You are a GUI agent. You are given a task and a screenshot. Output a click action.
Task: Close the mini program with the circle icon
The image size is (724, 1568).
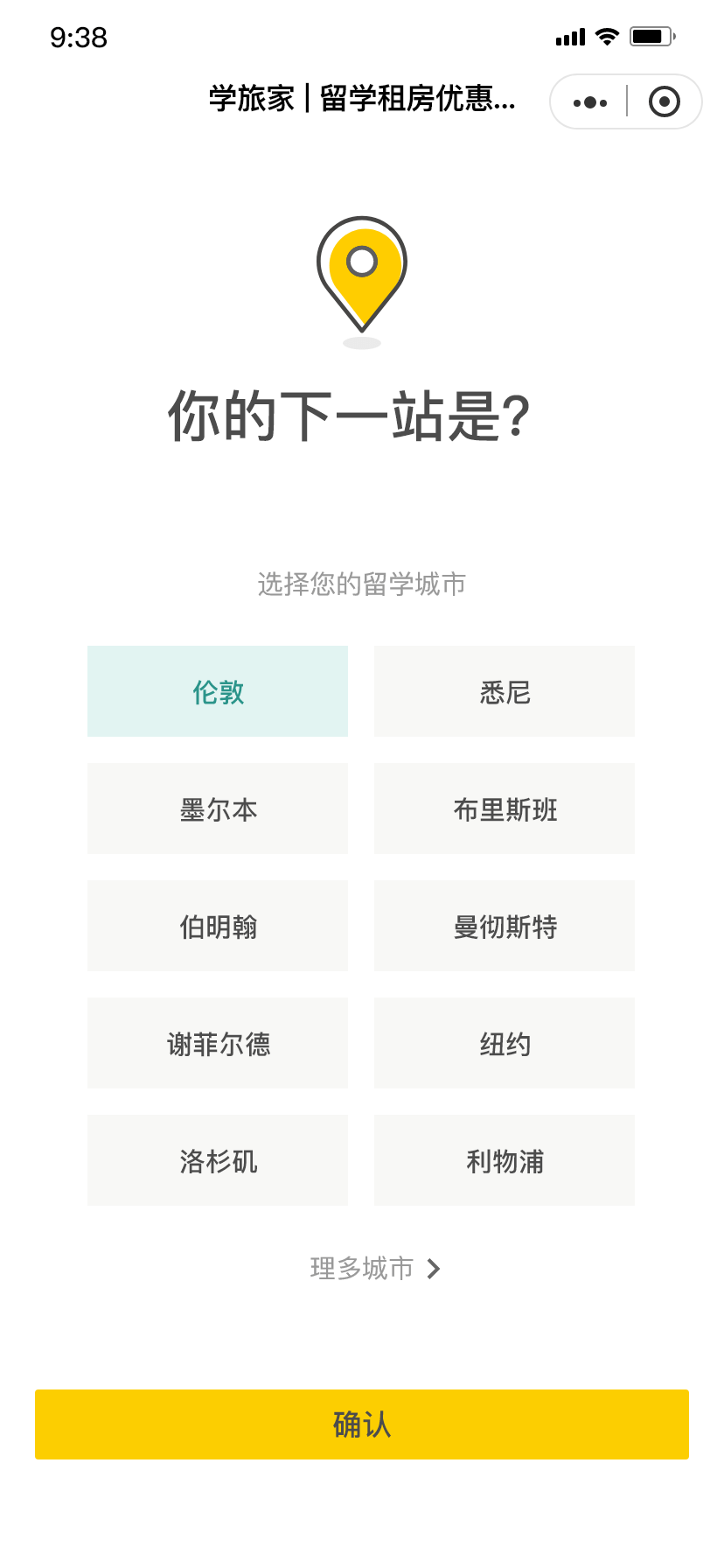tap(665, 102)
